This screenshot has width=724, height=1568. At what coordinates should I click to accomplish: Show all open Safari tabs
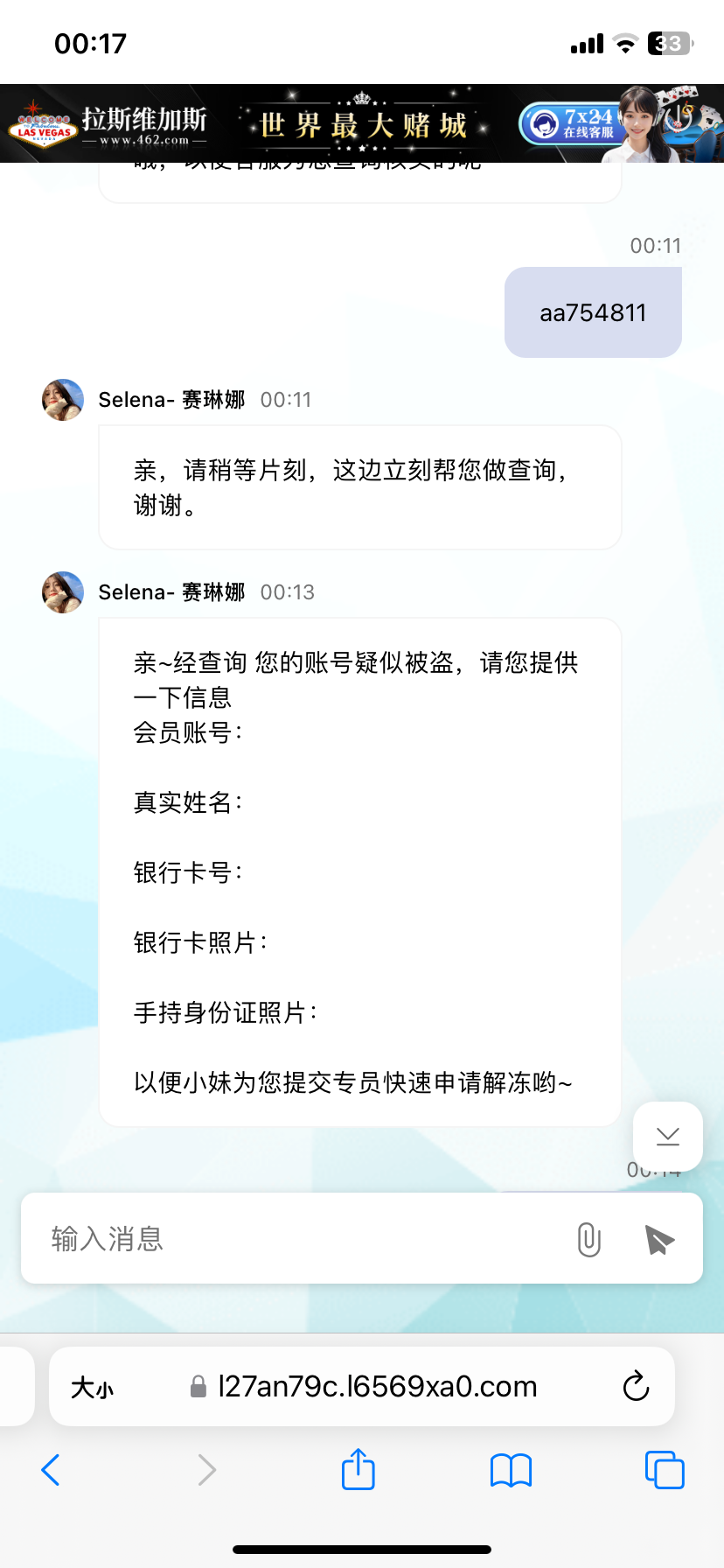click(x=665, y=1470)
